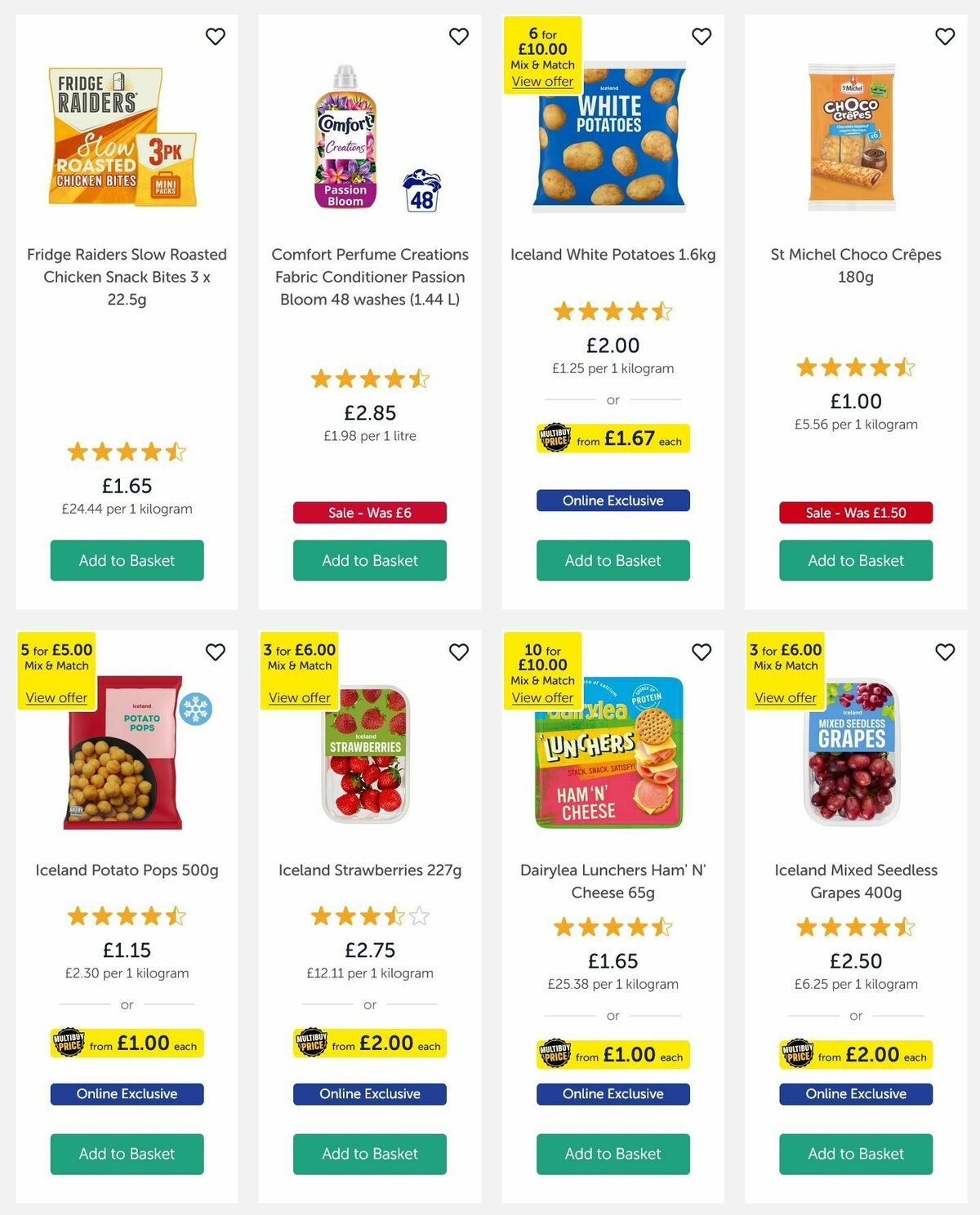Add St Michel Choco Crêpes to Basket
This screenshot has height=1215, width=980.
[855, 560]
